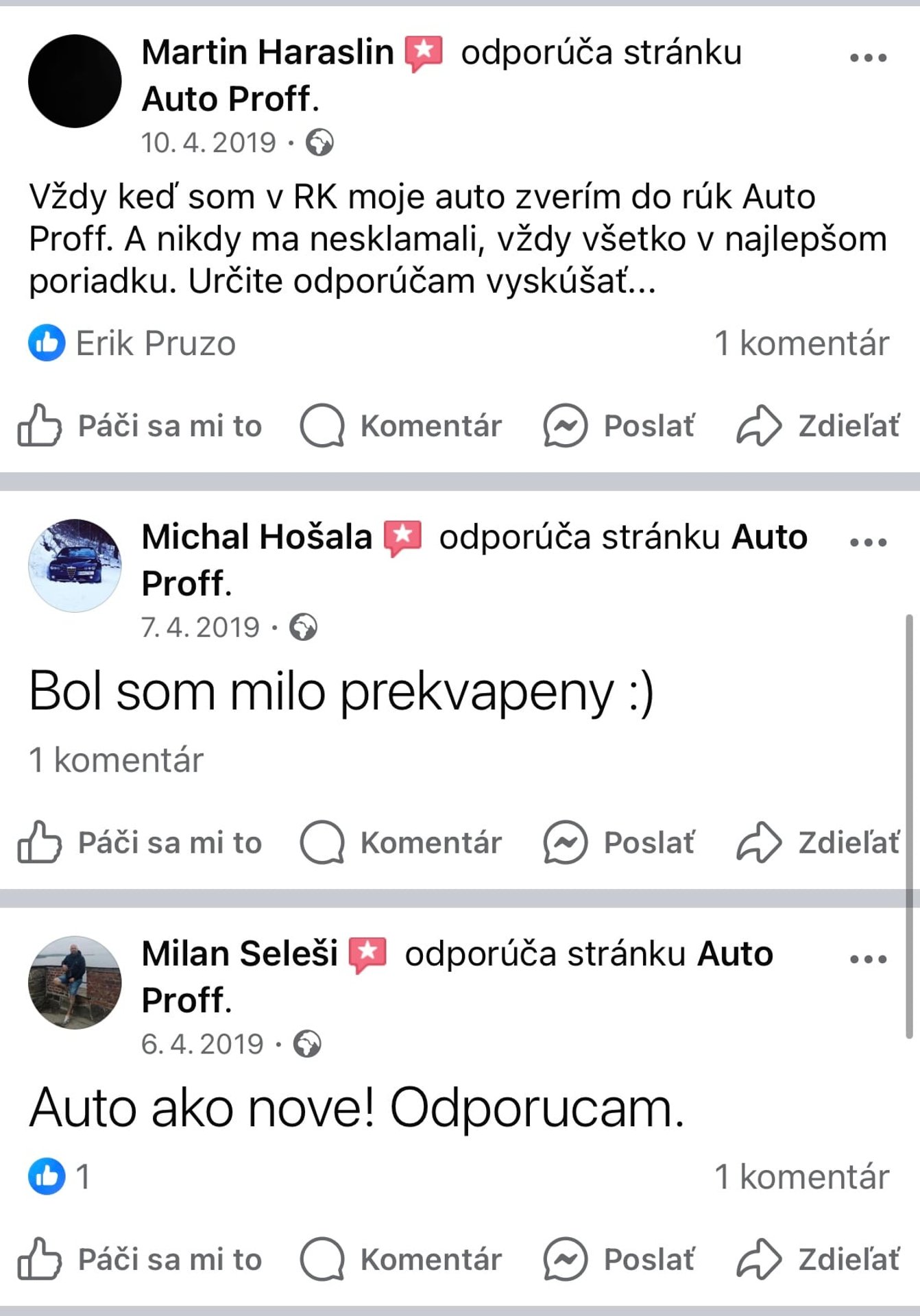Screen dimensions: 920x1316
Task: Send Martin Haraslin's review via Messenger
Action: pyautogui.click(x=619, y=426)
